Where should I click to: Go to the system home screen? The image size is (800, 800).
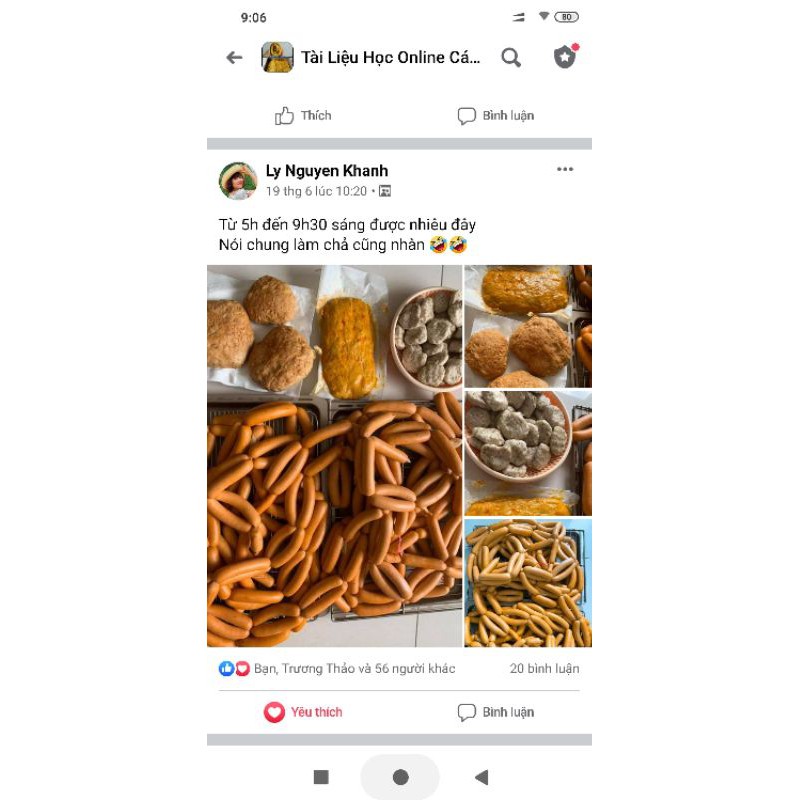pos(400,777)
